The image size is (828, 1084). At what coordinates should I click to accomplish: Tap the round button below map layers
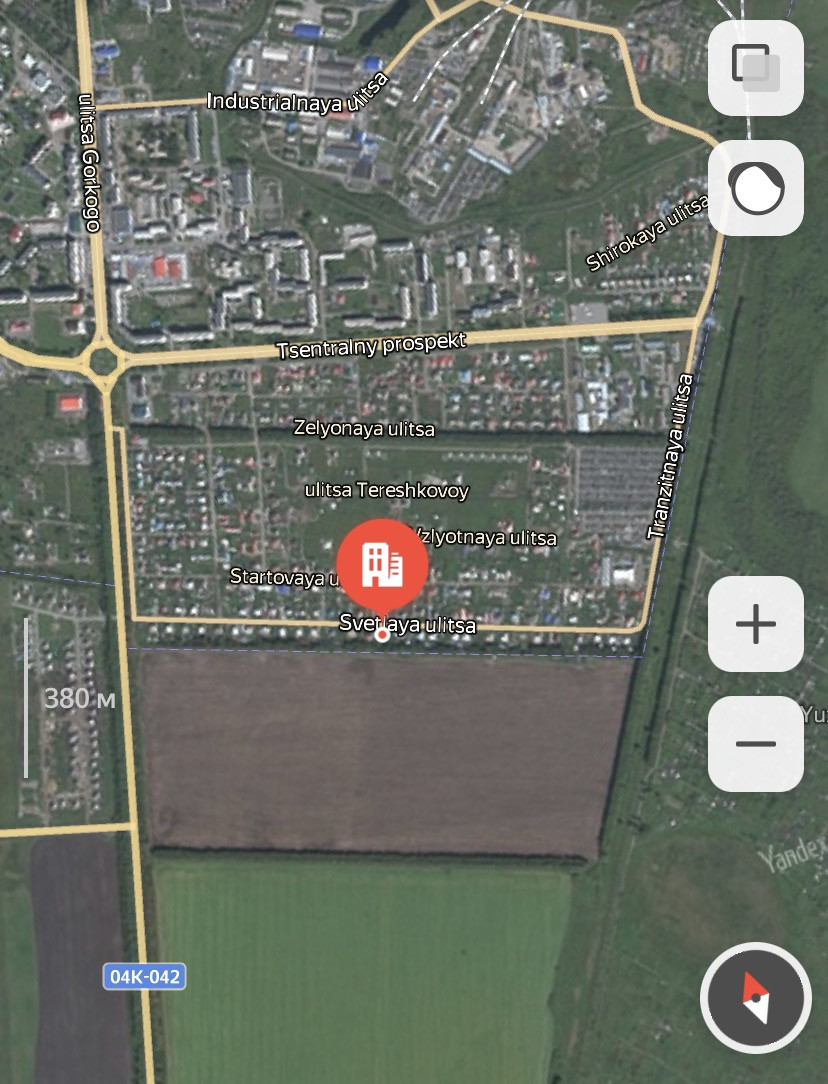755,188
